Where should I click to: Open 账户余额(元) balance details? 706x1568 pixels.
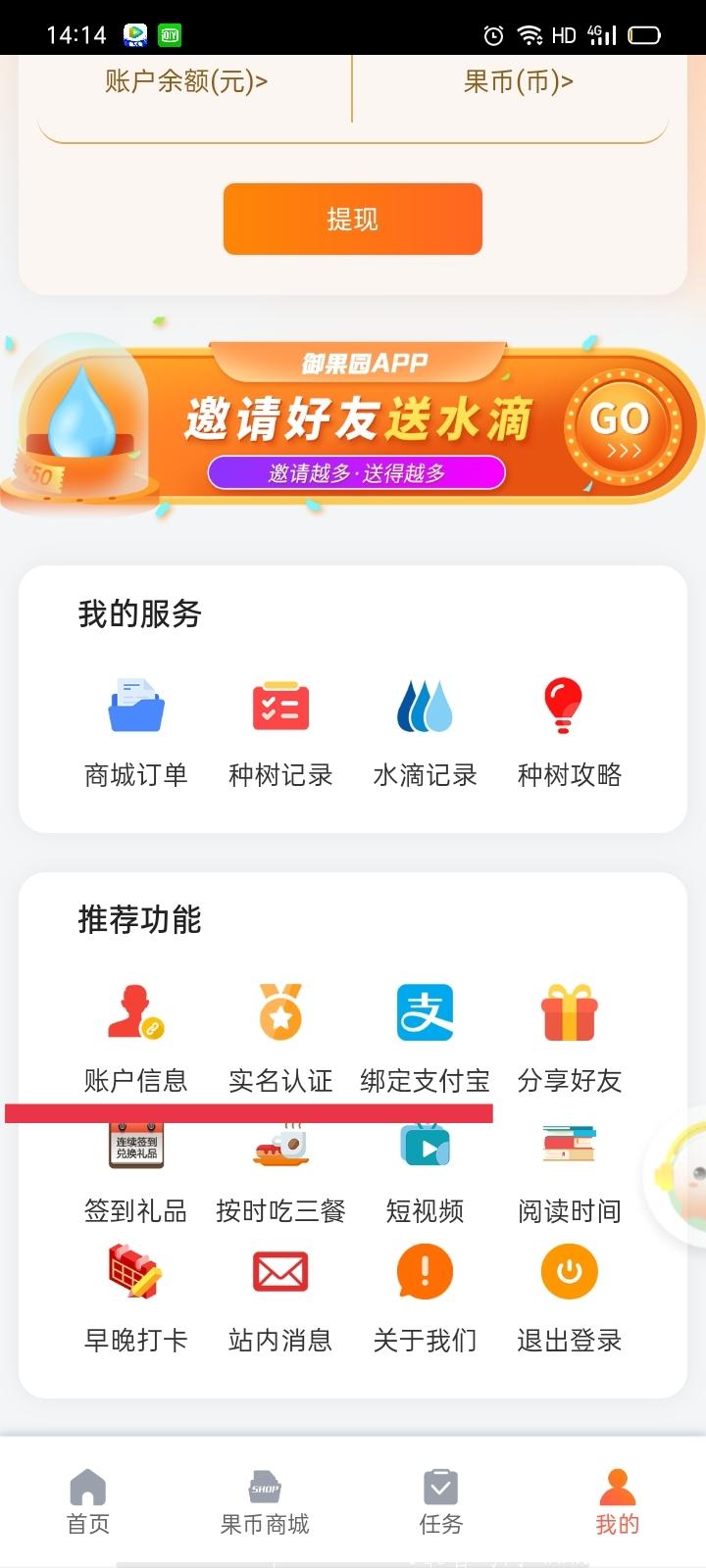pyautogui.click(x=186, y=81)
